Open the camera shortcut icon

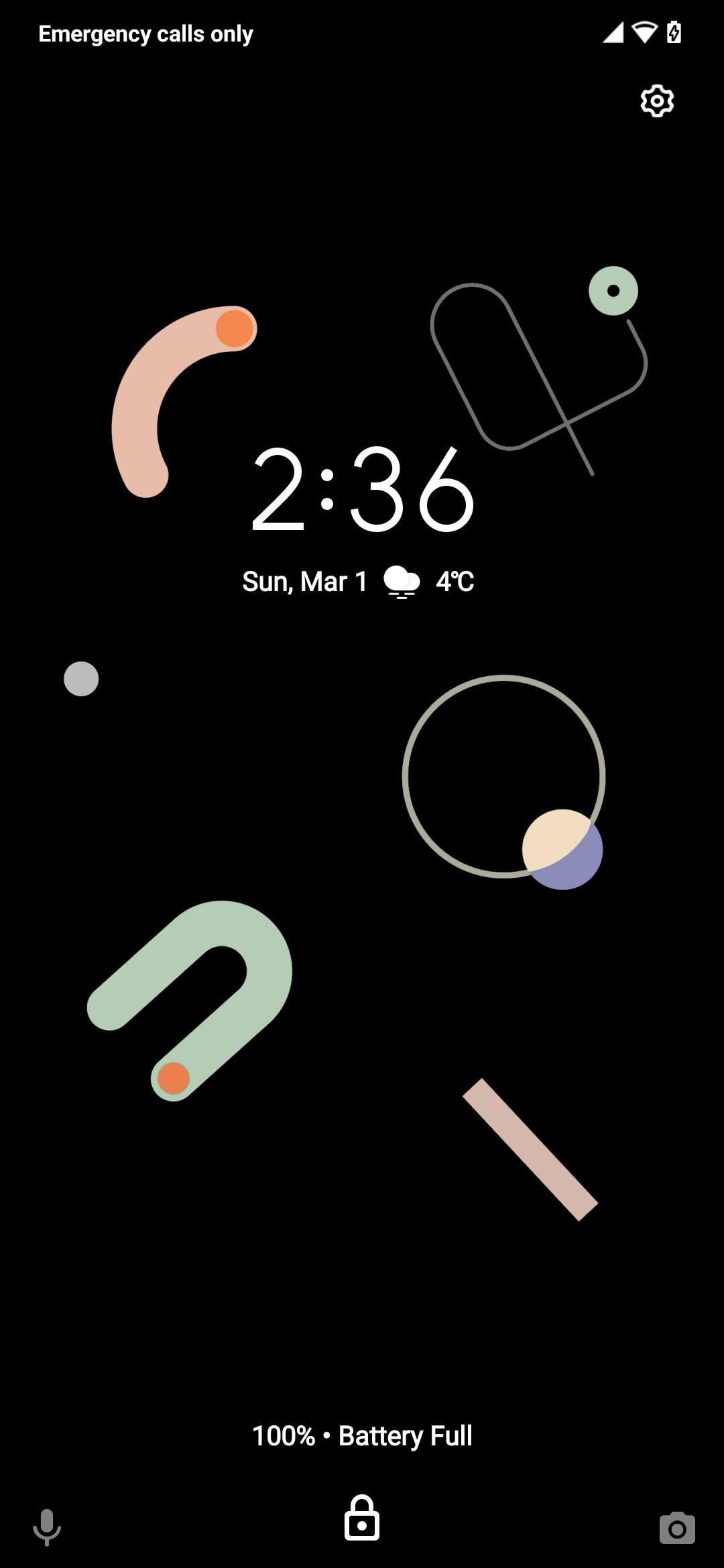pos(677,1528)
